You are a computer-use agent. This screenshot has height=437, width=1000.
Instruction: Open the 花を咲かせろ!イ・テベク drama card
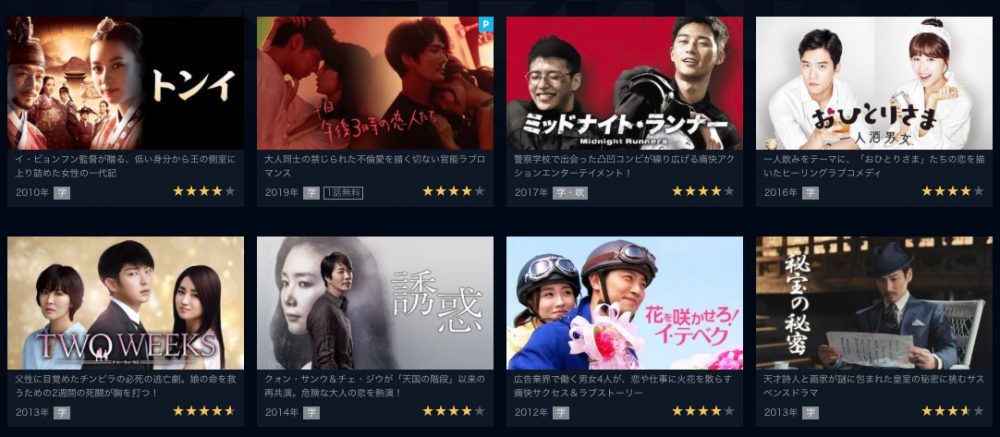pyautogui.click(x=624, y=303)
